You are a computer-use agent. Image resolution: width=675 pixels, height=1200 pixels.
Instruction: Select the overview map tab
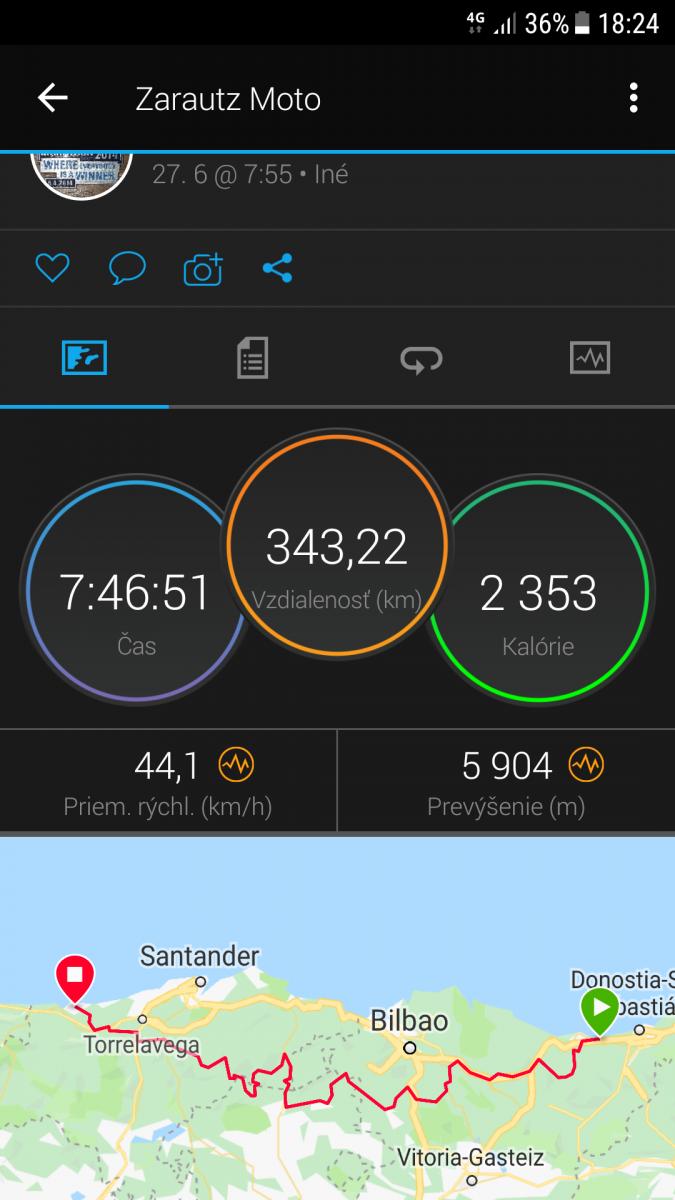pyautogui.click(x=84, y=358)
